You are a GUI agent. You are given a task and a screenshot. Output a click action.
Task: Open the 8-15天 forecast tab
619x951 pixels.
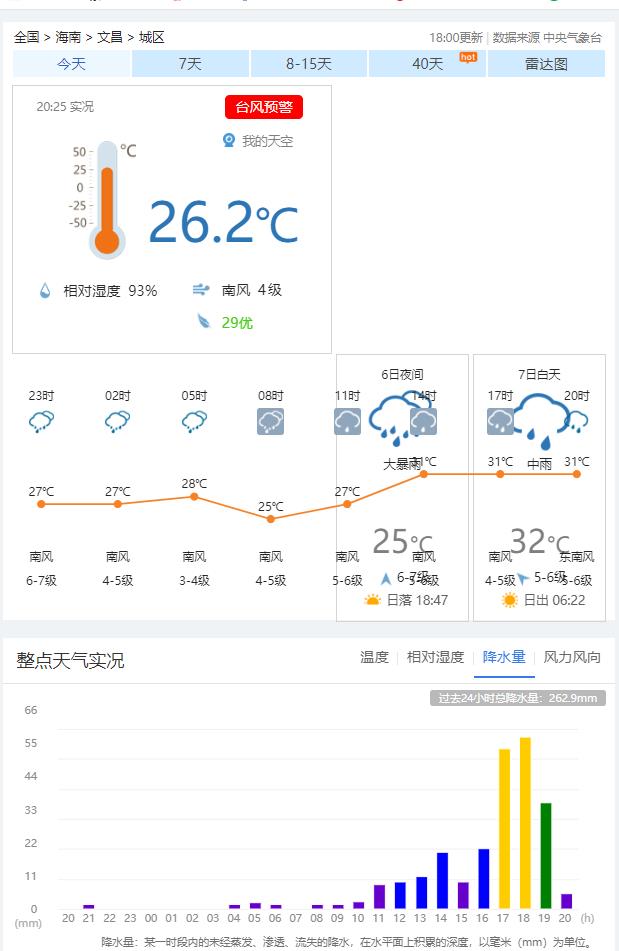[308, 63]
